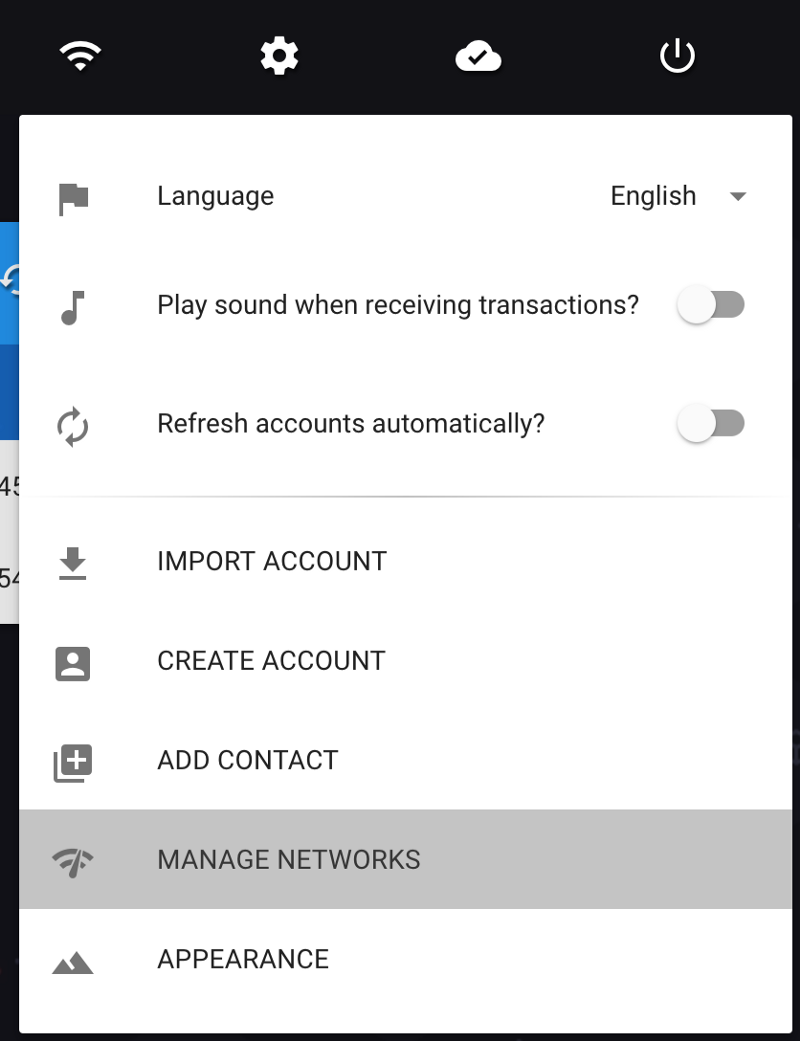Screen dimensions: 800x1041
Task: Open Add Contact
Action: point(248,760)
